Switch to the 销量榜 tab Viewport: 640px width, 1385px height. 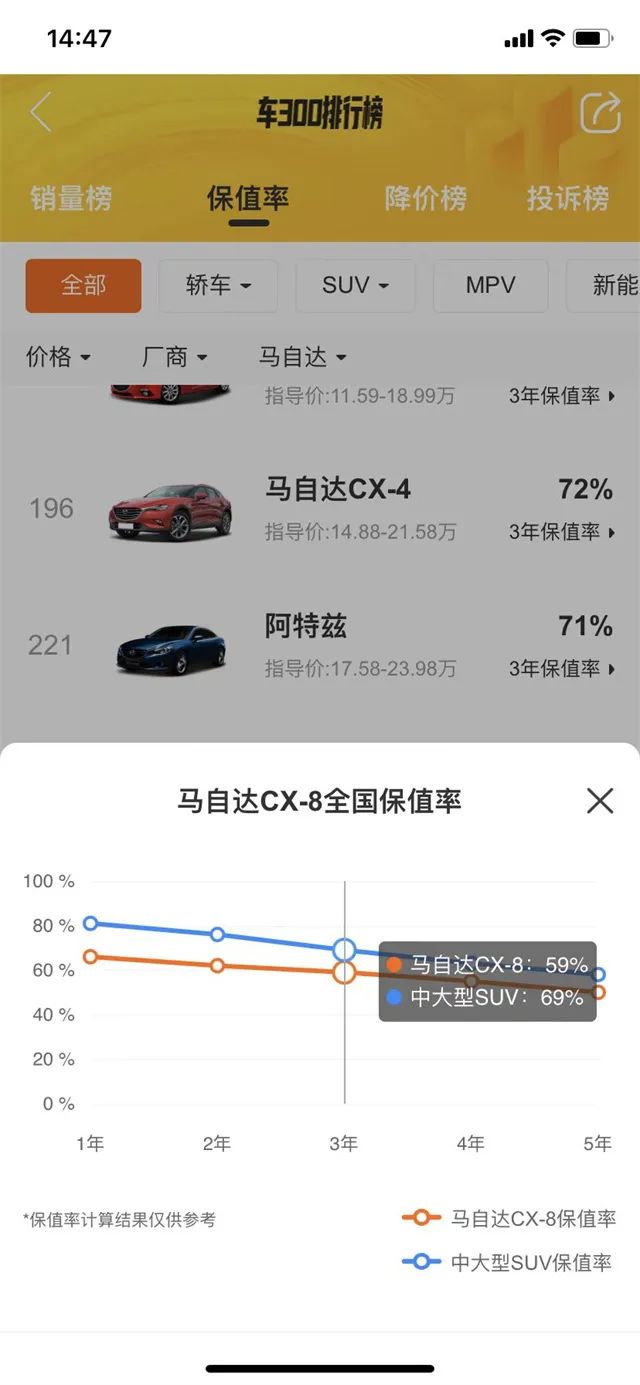71,198
